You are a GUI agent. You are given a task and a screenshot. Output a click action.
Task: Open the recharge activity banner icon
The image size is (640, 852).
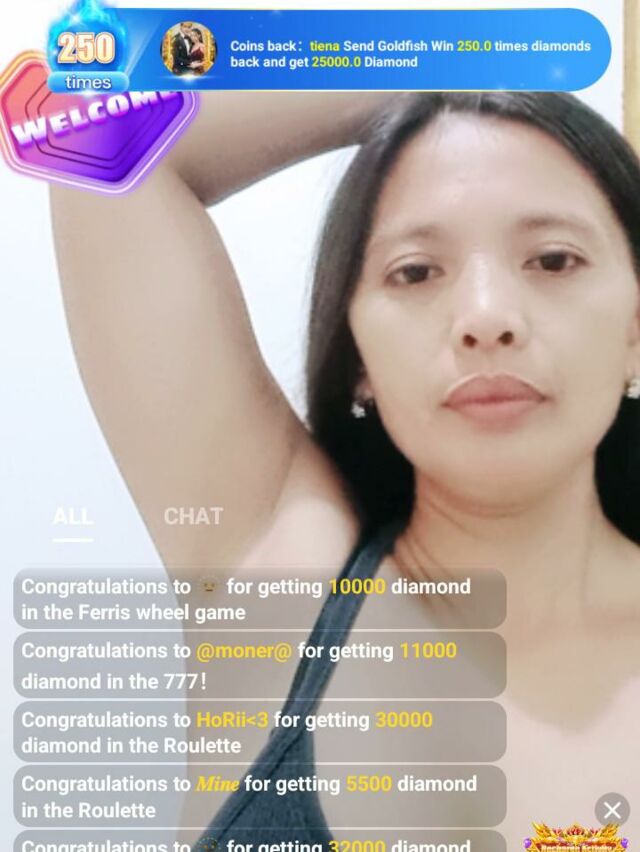pos(576,838)
